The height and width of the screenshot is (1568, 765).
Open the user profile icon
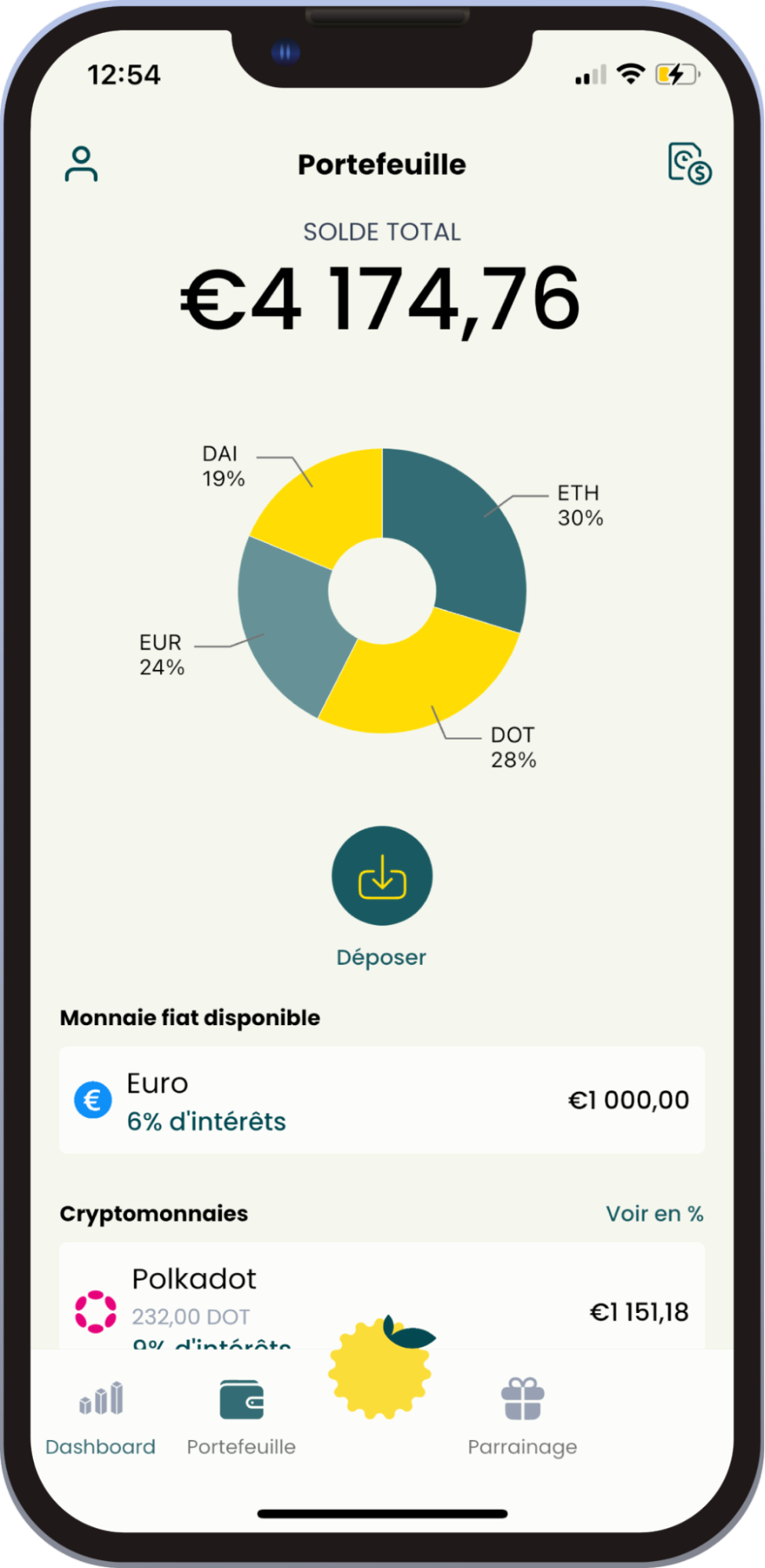pos(81,164)
